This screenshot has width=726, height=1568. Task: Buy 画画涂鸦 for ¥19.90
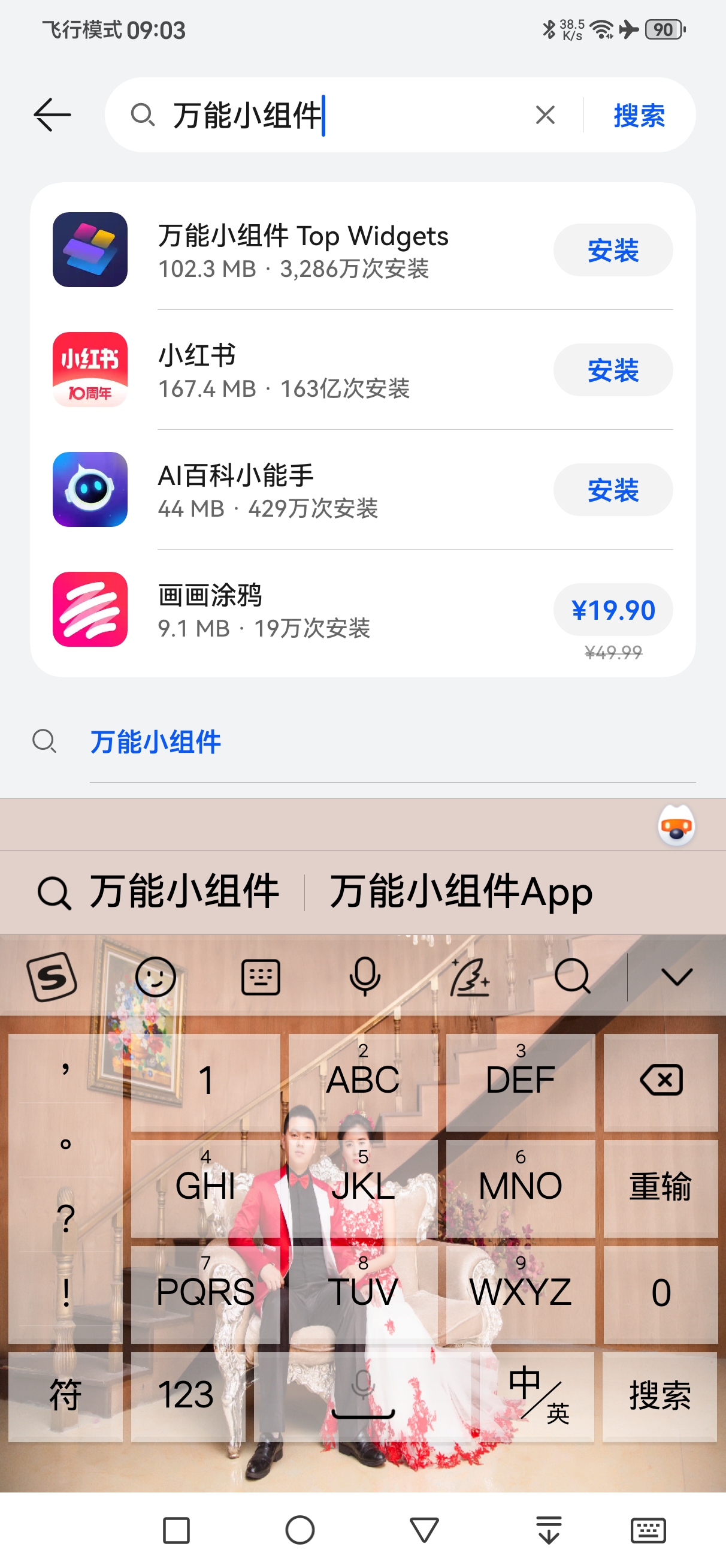click(x=612, y=610)
